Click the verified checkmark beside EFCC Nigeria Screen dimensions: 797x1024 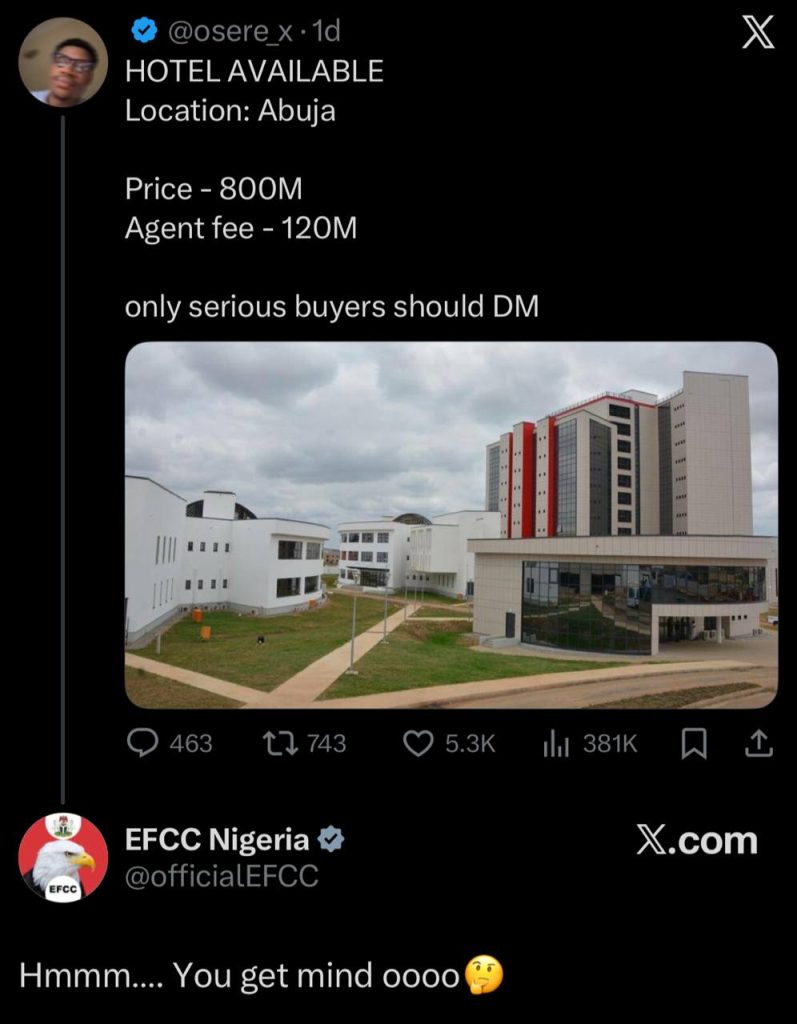328,840
